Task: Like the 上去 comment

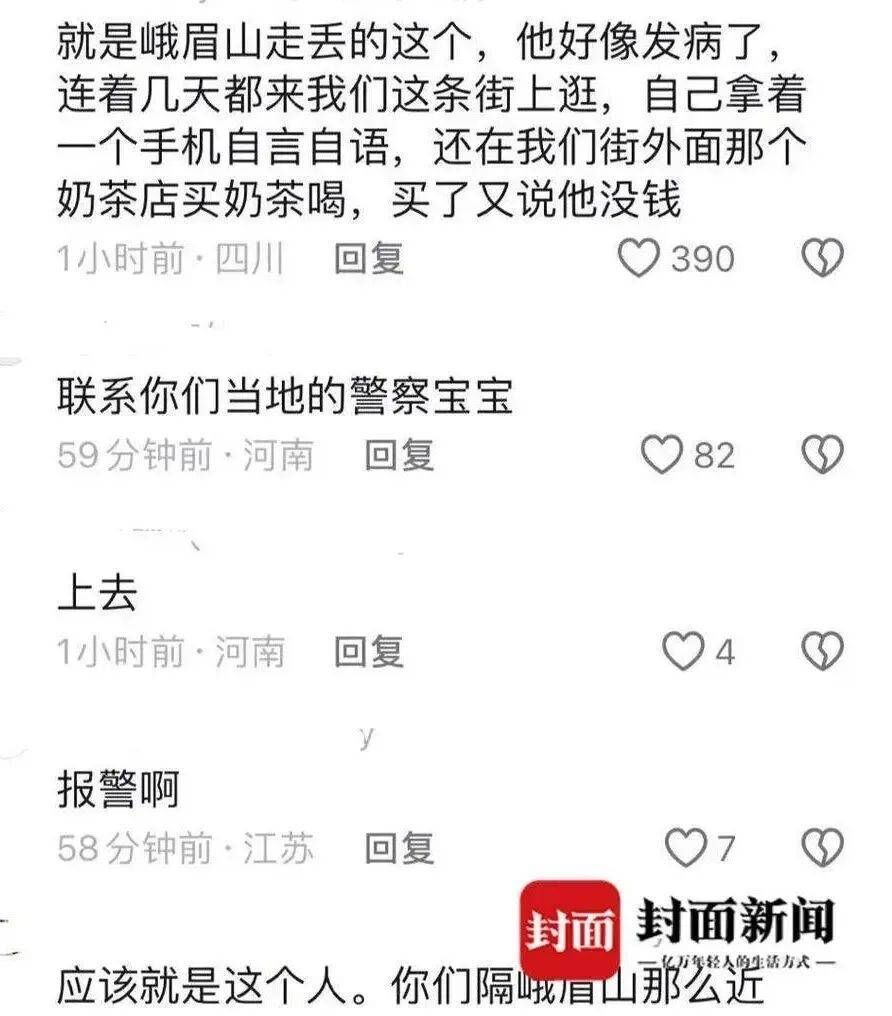Action: (684, 653)
